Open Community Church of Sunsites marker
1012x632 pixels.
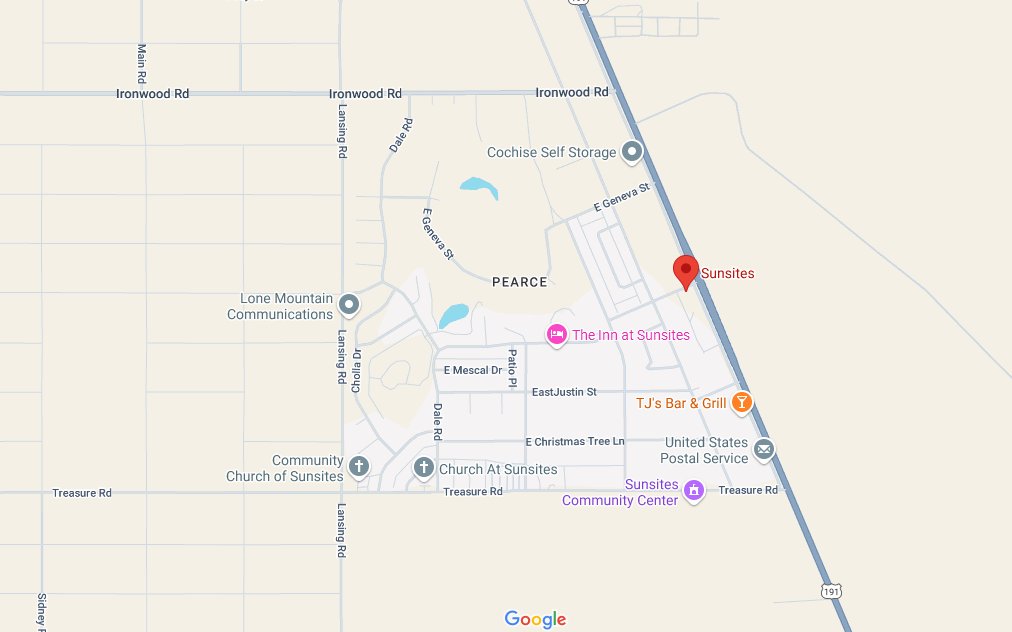(x=358, y=466)
